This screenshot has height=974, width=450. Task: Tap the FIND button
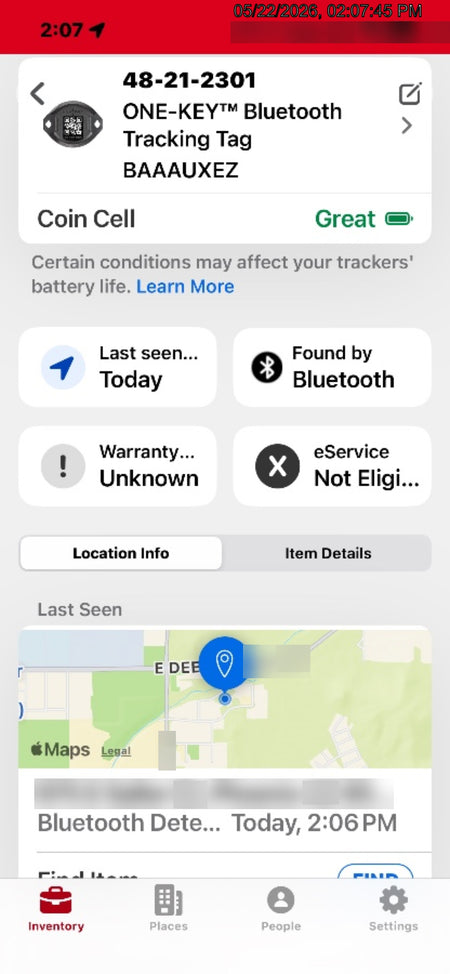[x=375, y=872]
